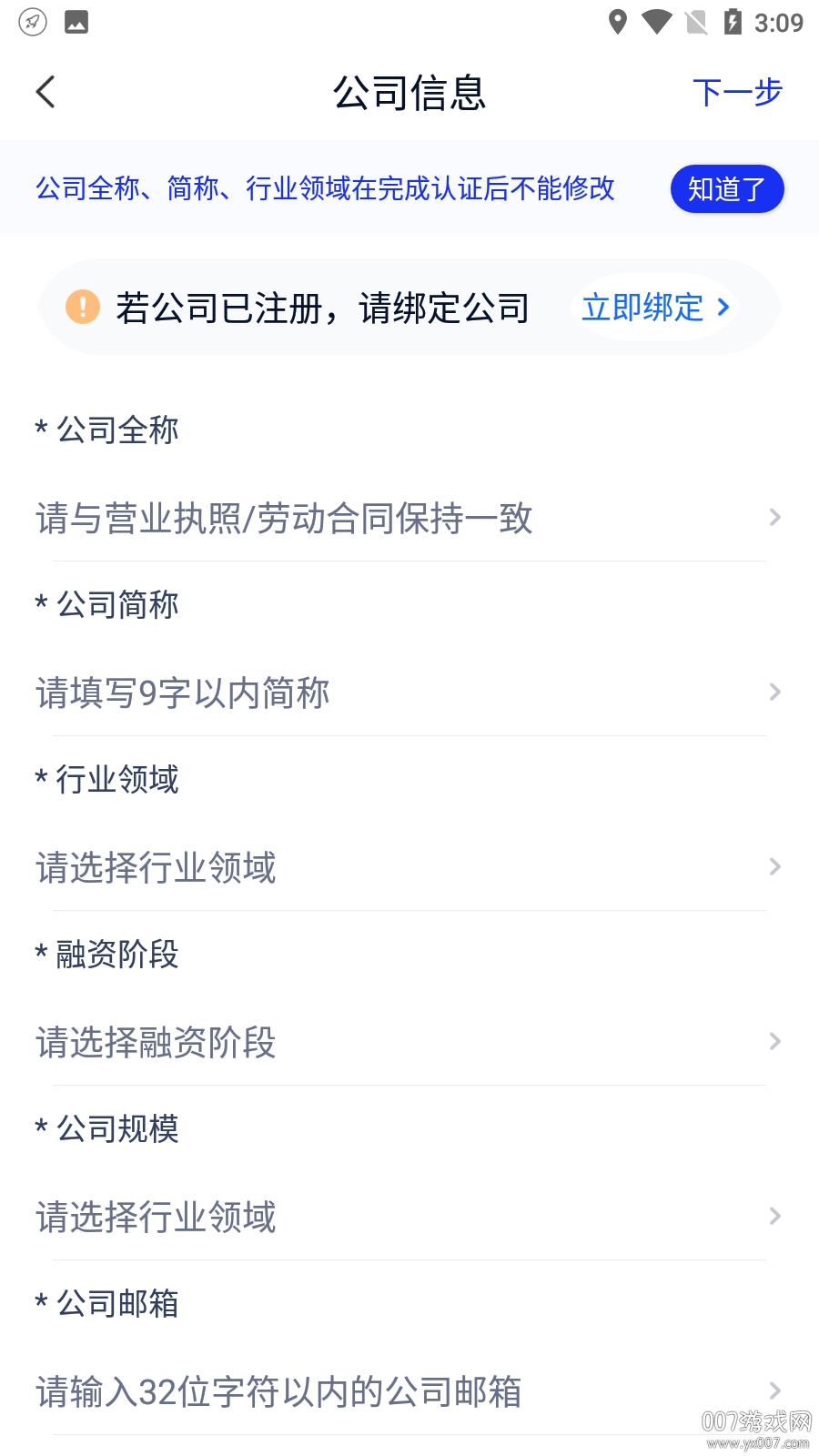Open the 公司规模 picker
This screenshot has height=1456, width=819.
(774, 1216)
